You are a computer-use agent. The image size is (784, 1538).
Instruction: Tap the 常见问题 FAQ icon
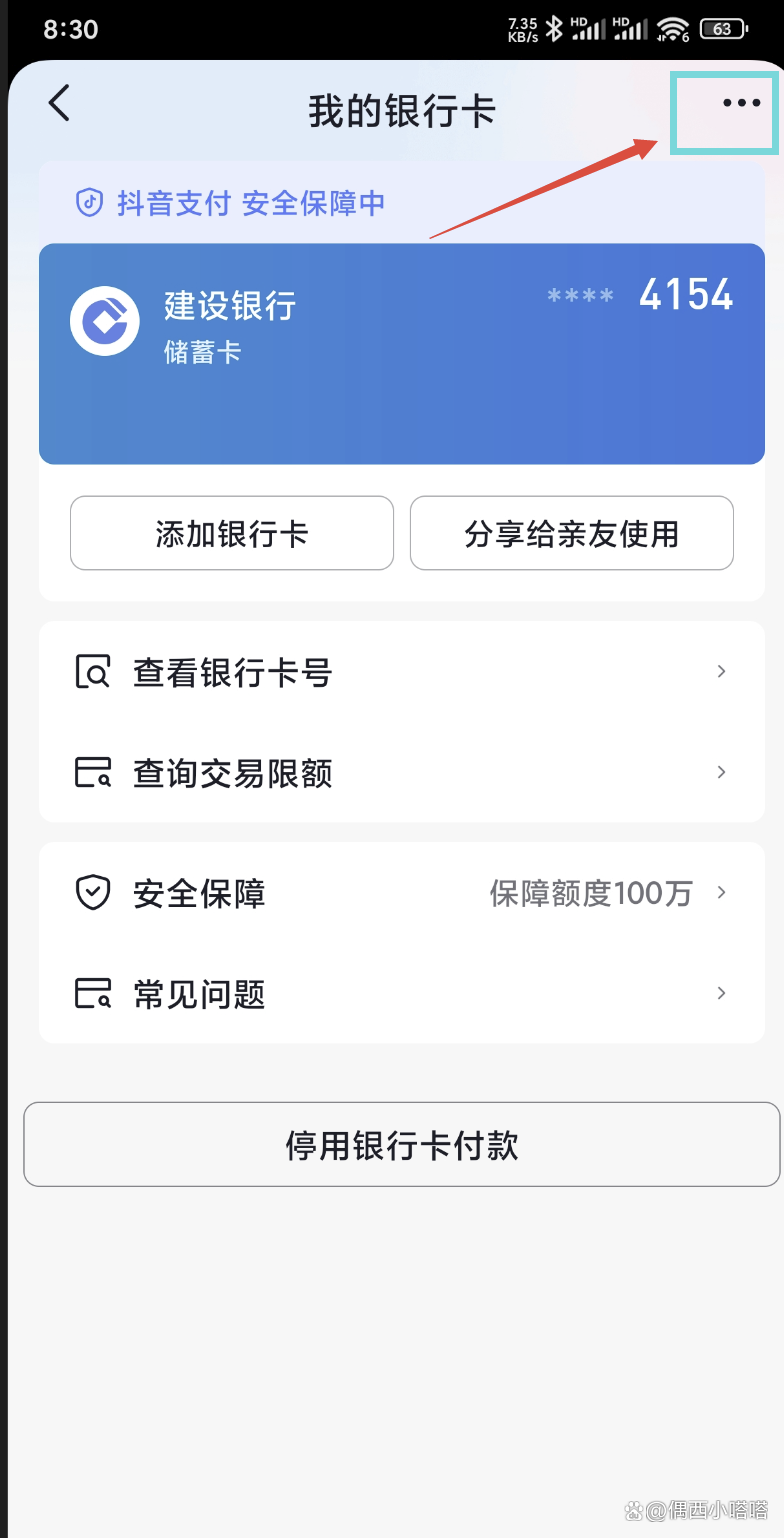(93, 993)
